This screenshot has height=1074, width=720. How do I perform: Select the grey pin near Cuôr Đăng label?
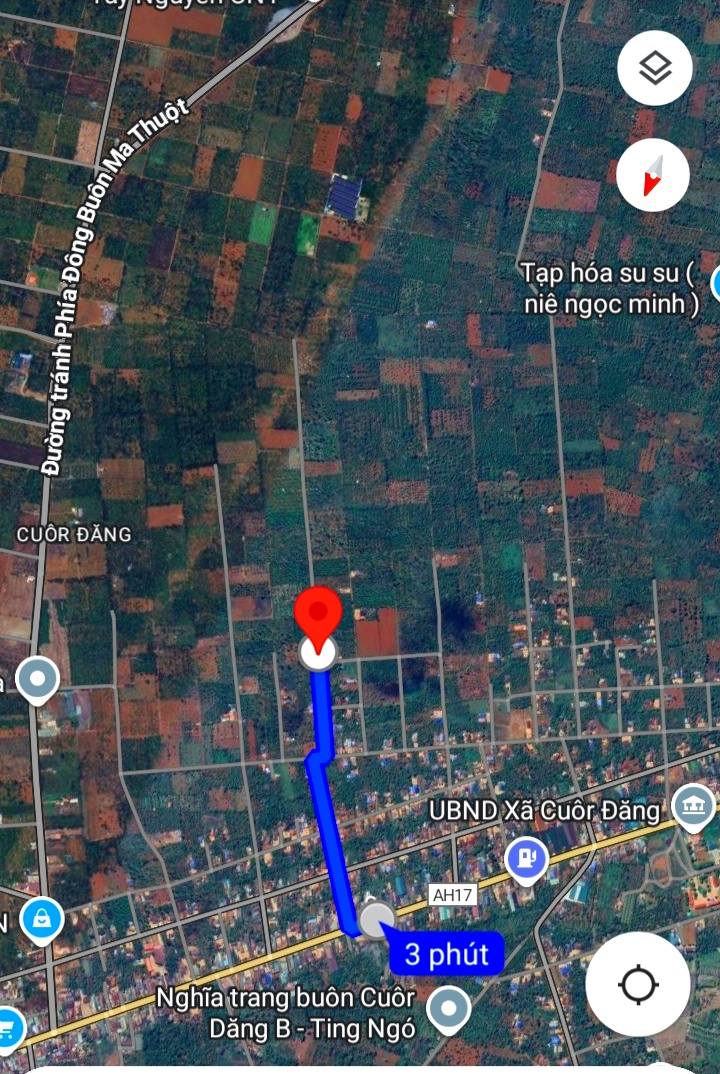[38, 680]
